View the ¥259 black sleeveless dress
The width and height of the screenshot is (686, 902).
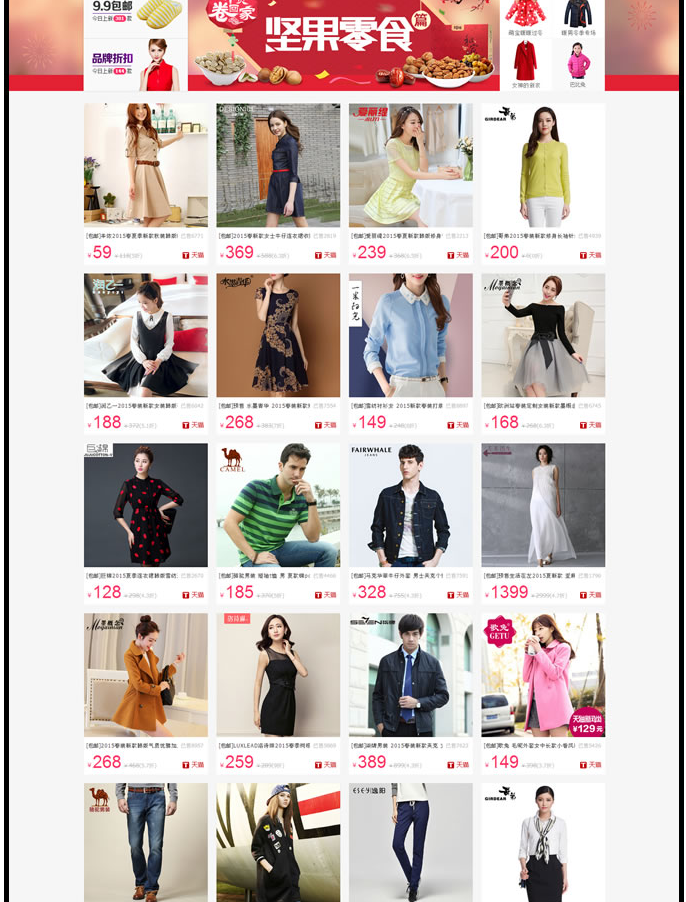point(278,675)
